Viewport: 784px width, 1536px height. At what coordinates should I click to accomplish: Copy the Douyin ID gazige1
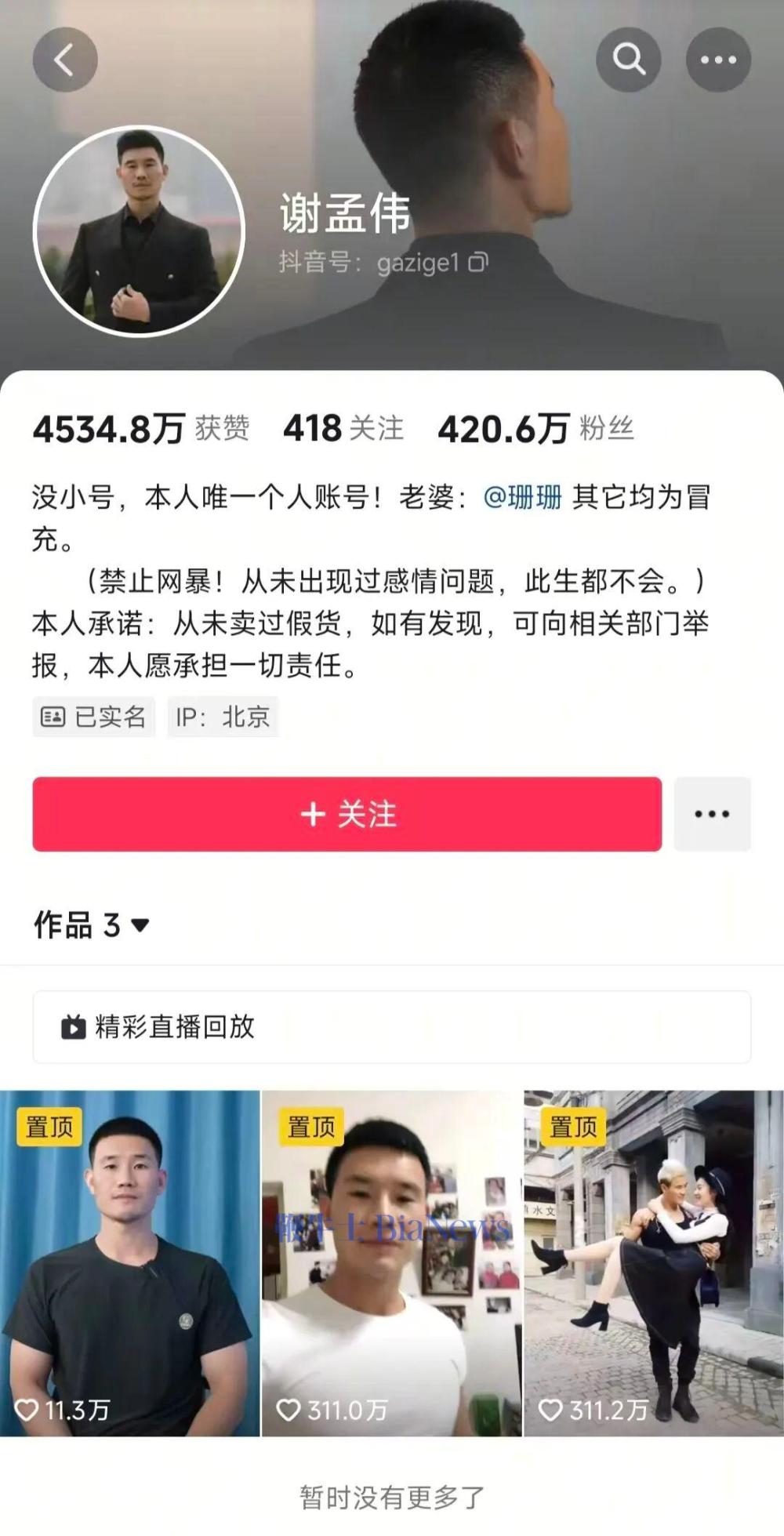point(478,263)
